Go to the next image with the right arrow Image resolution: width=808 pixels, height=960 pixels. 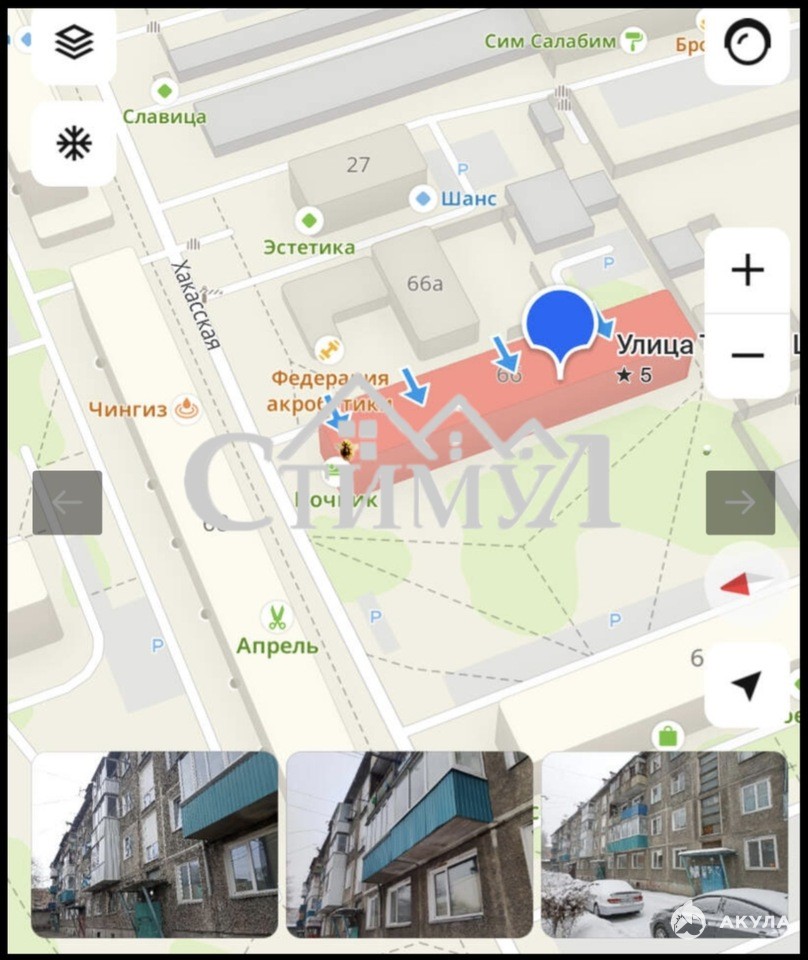pos(740,502)
